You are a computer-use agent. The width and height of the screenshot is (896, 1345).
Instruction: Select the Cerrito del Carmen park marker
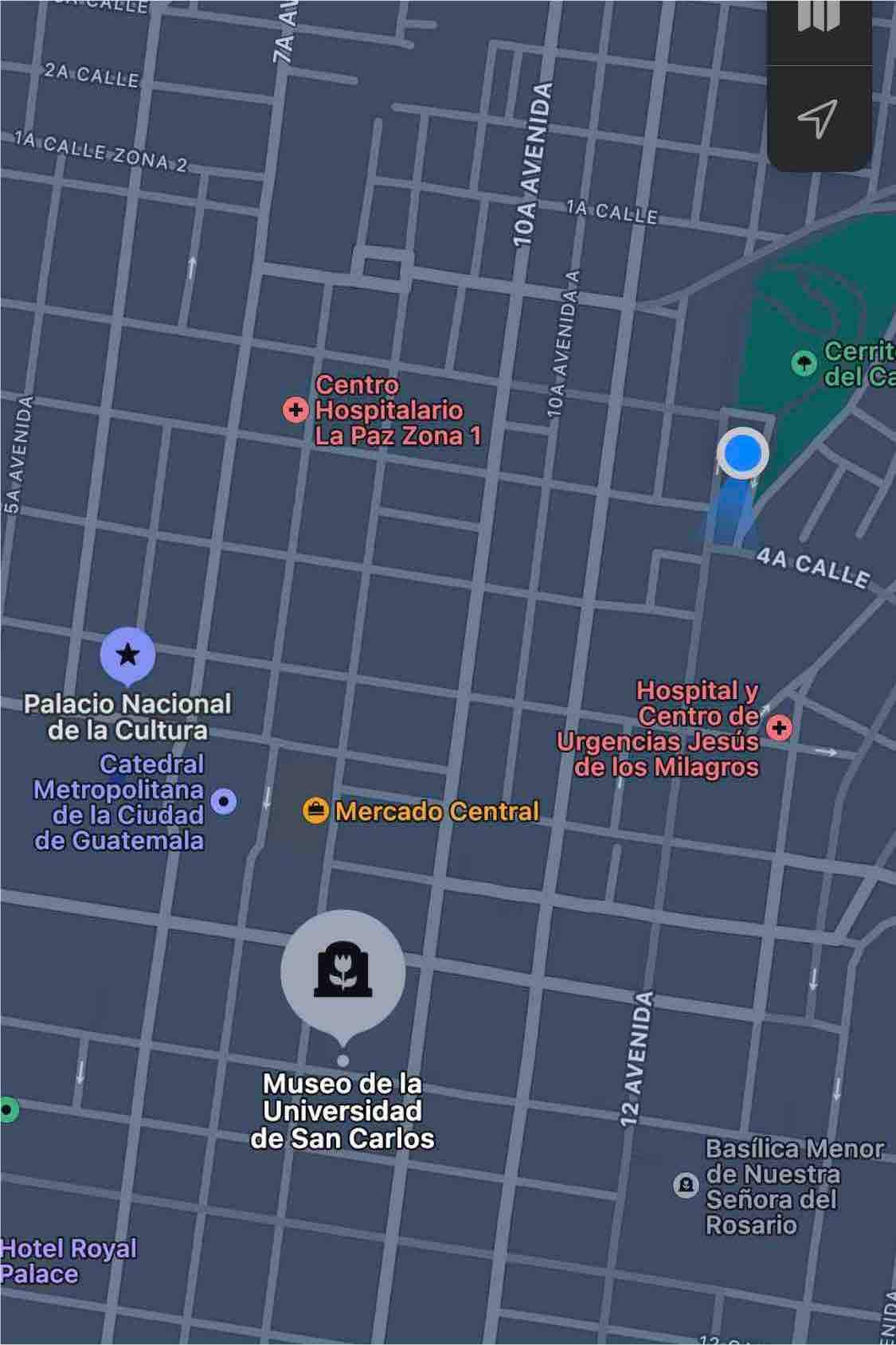pos(804,364)
